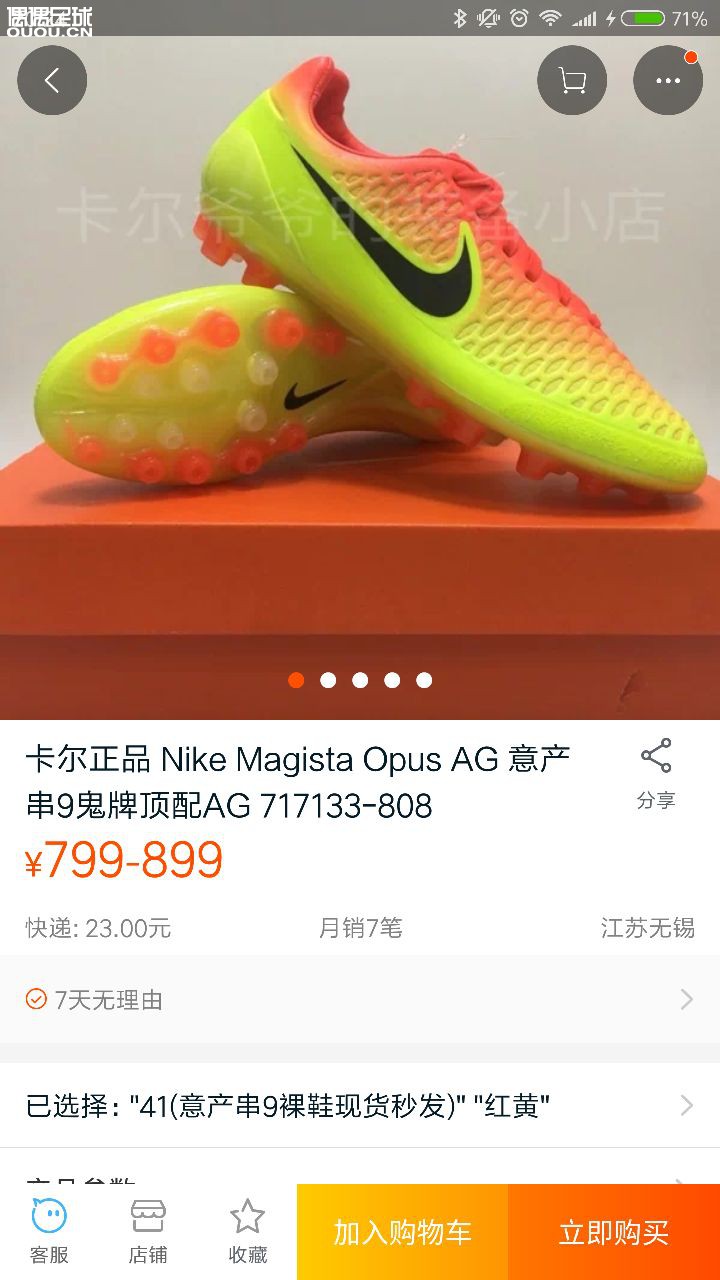Tap the mute icon in the status bar
Image resolution: width=720 pixels, height=1280 pixels.
[487, 16]
